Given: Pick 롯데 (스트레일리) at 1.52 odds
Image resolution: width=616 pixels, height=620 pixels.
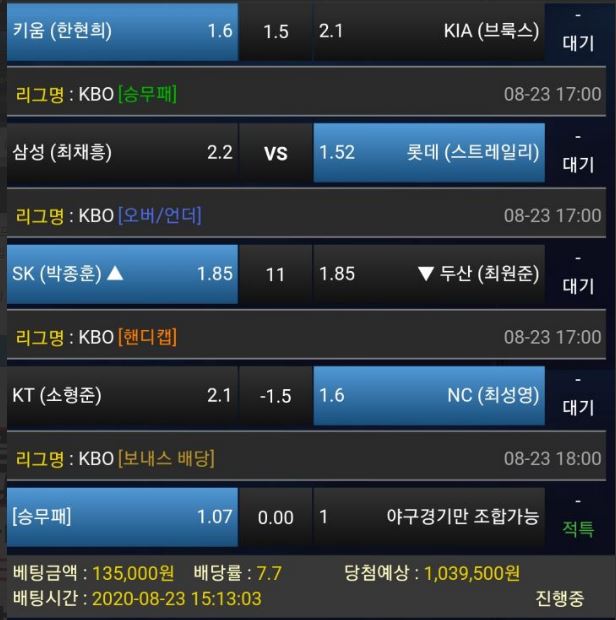Looking at the screenshot, I should point(429,153).
